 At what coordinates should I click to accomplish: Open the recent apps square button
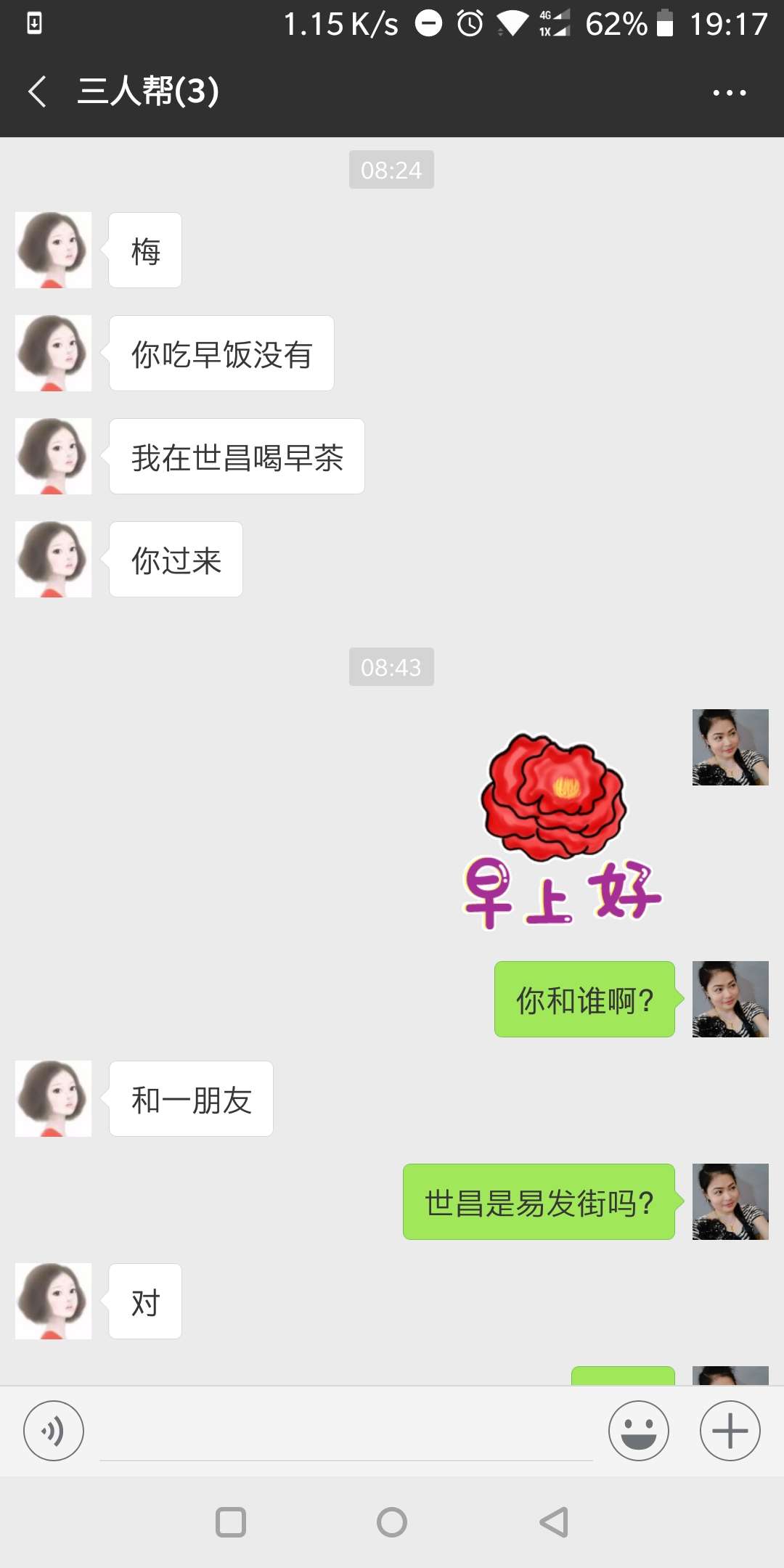point(229,1522)
